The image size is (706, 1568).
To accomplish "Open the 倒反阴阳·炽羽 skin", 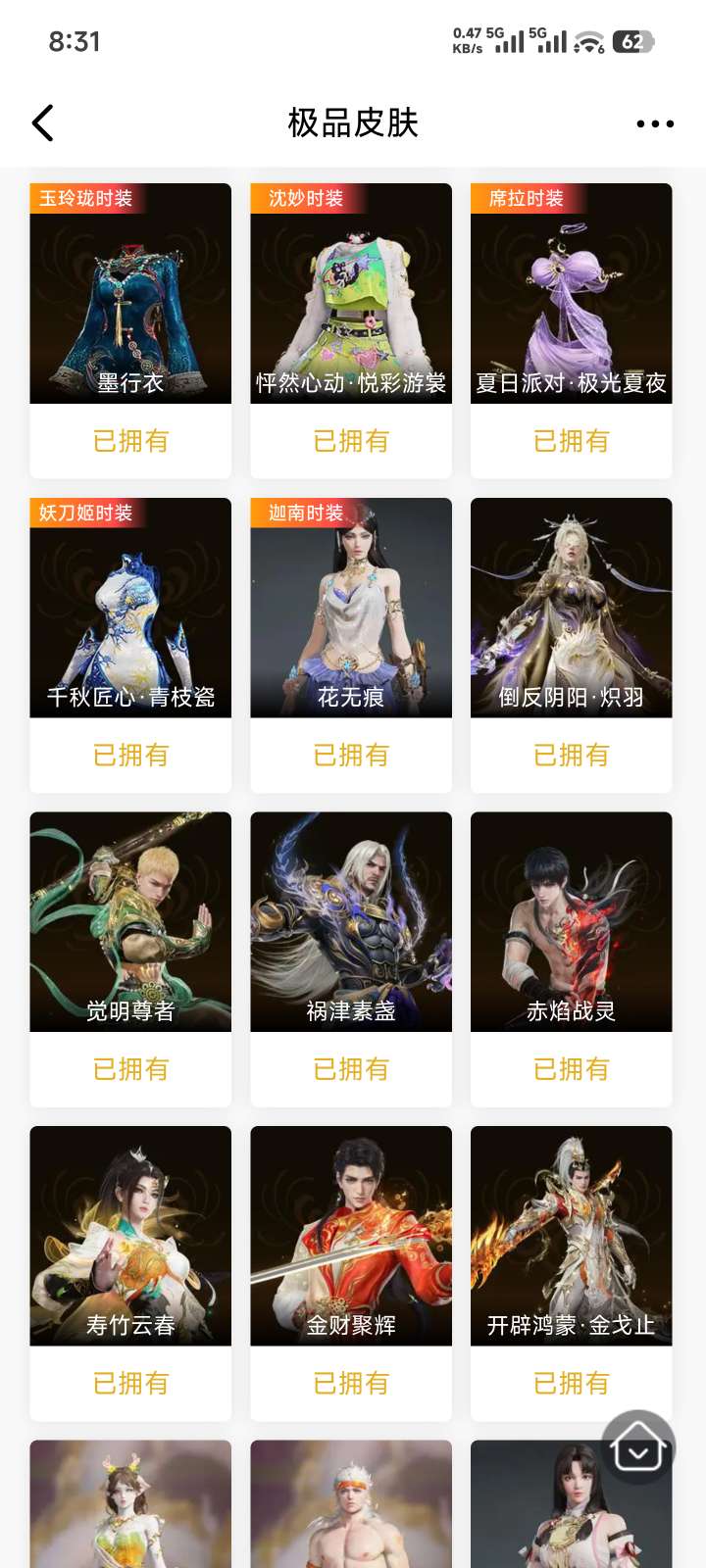I will tap(571, 608).
